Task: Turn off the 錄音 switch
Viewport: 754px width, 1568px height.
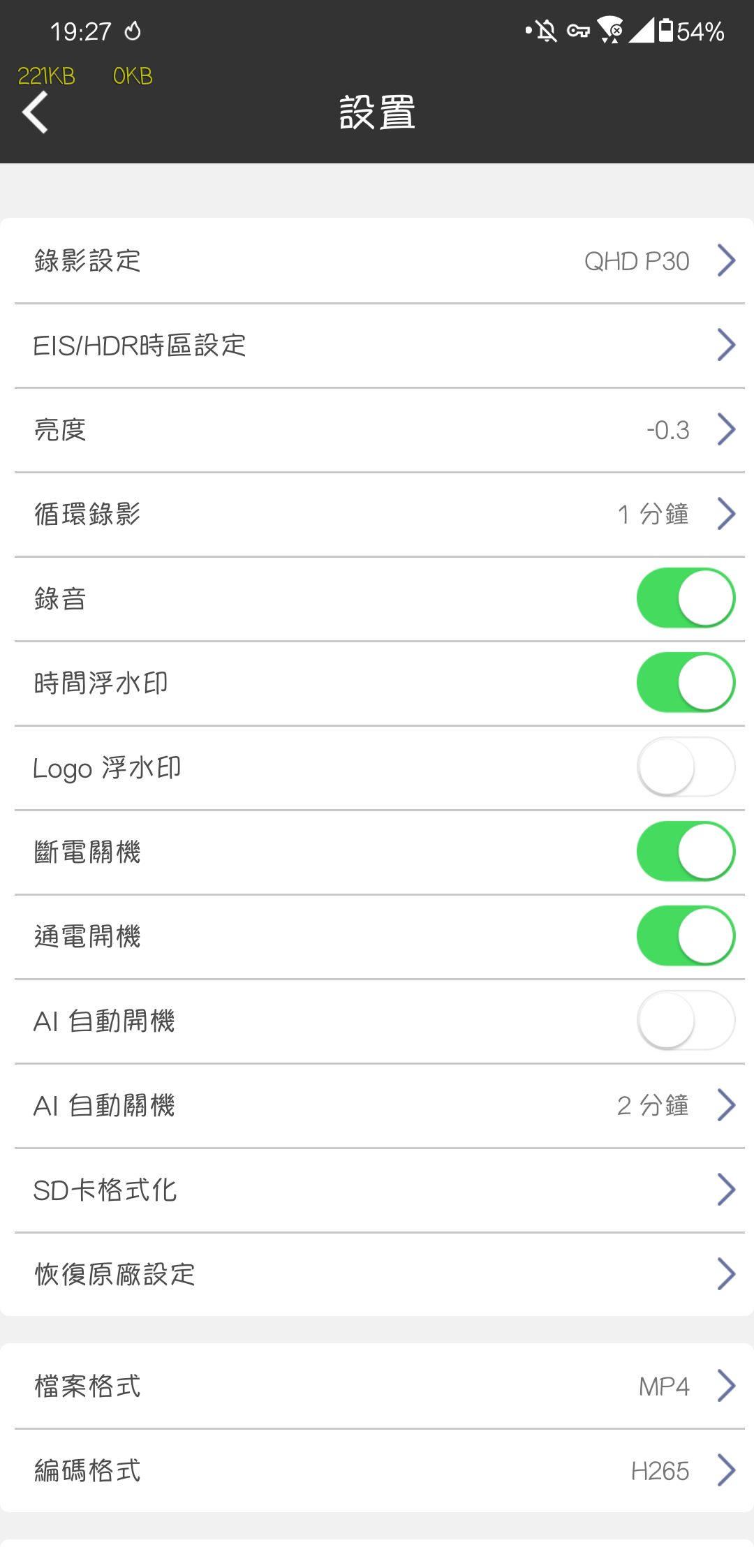Action: [686, 598]
